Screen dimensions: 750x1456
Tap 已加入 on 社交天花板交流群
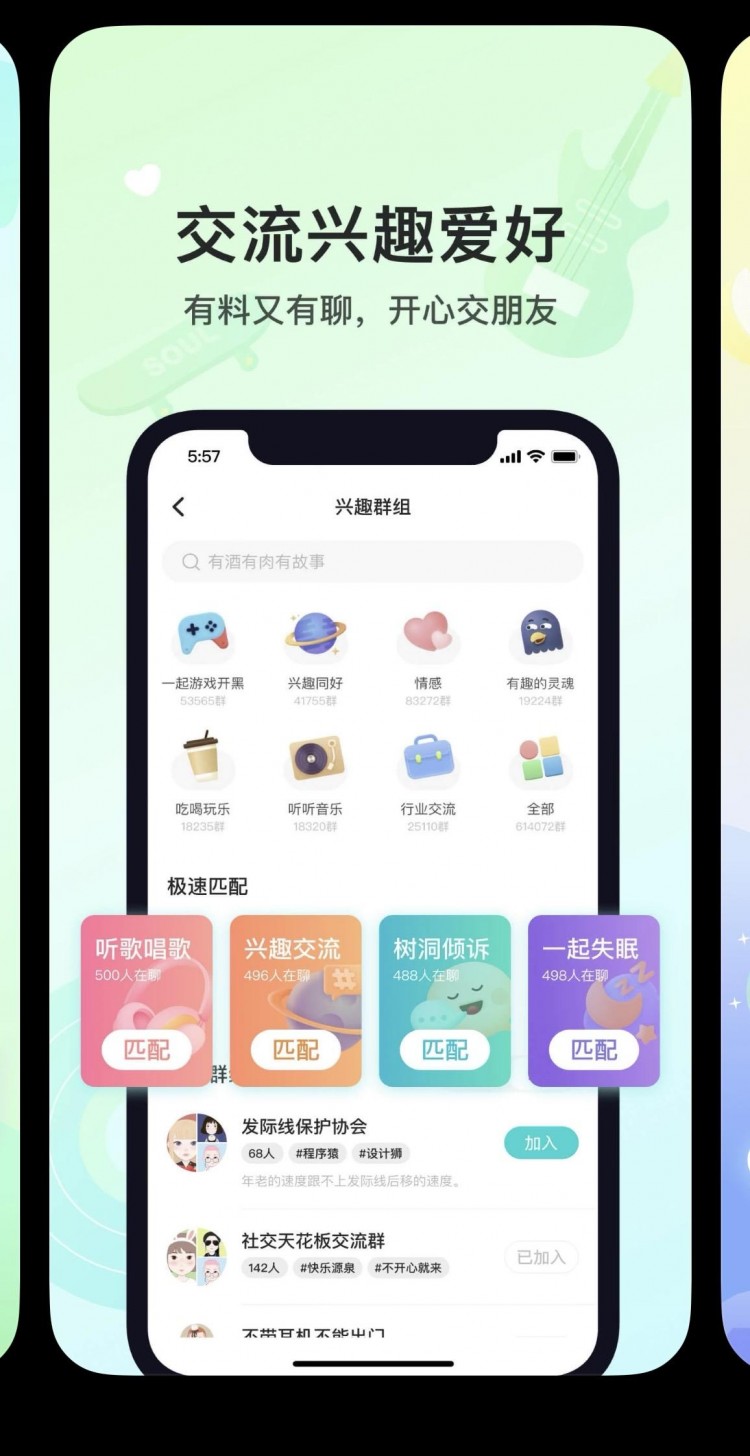coord(540,1258)
